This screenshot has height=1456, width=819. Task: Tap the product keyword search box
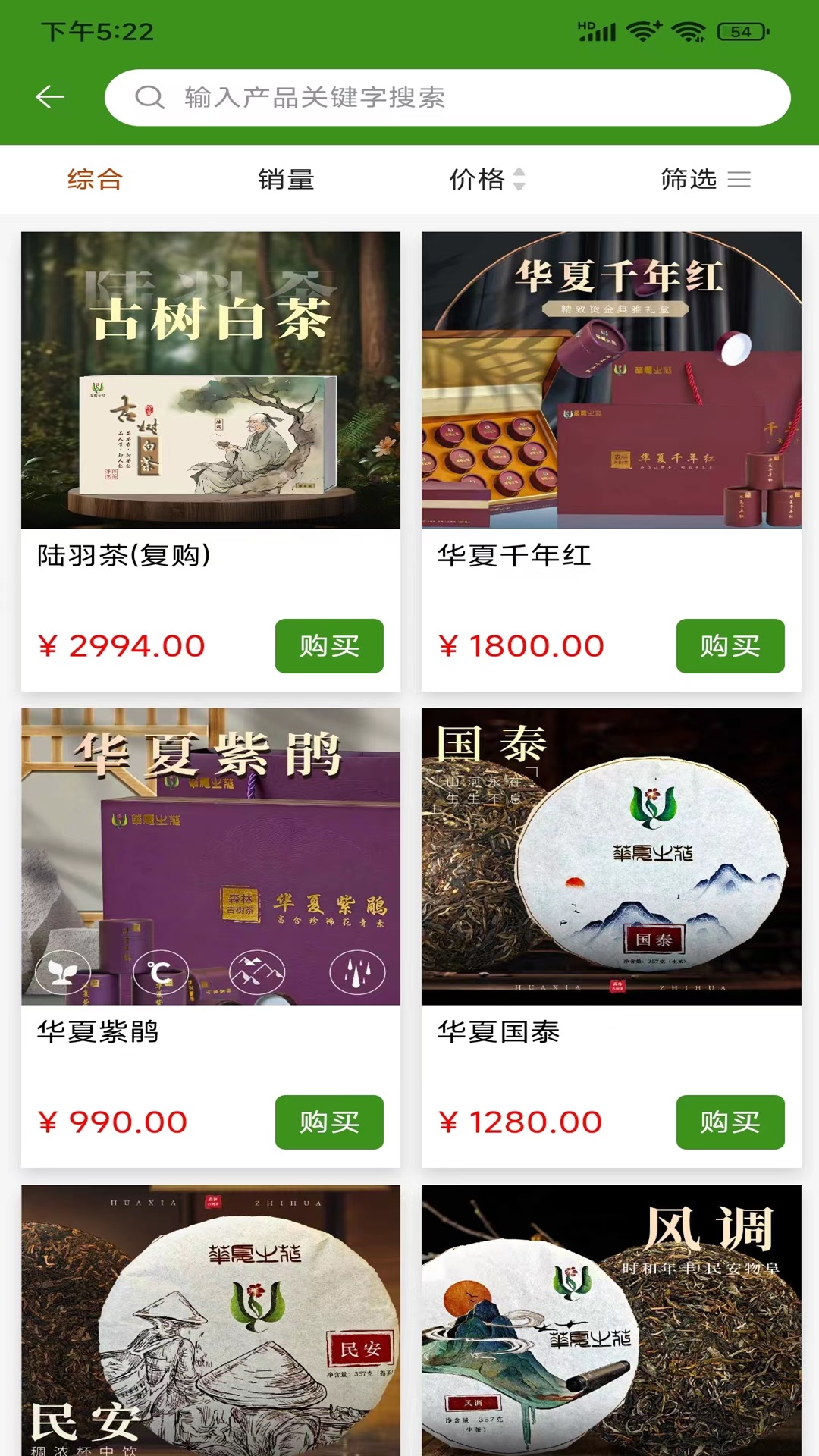click(x=447, y=98)
